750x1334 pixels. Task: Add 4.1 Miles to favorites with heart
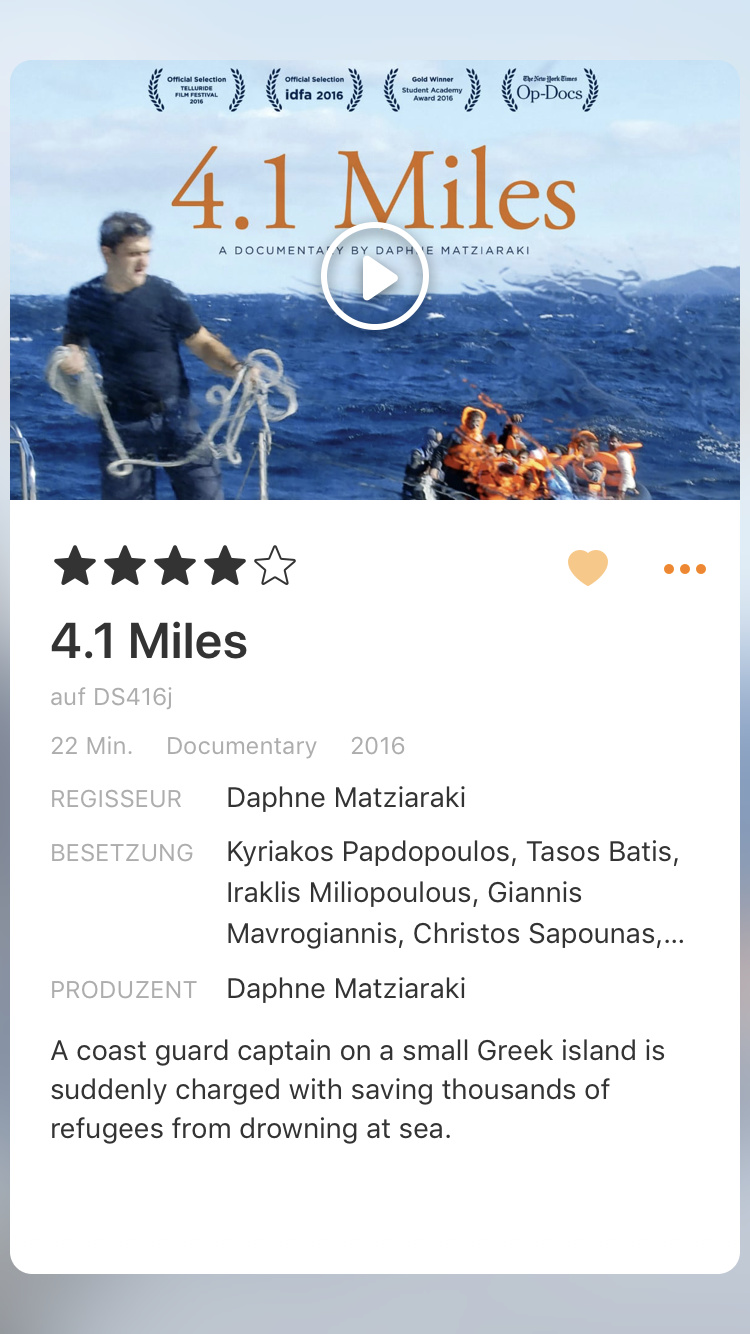coord(588,568)
